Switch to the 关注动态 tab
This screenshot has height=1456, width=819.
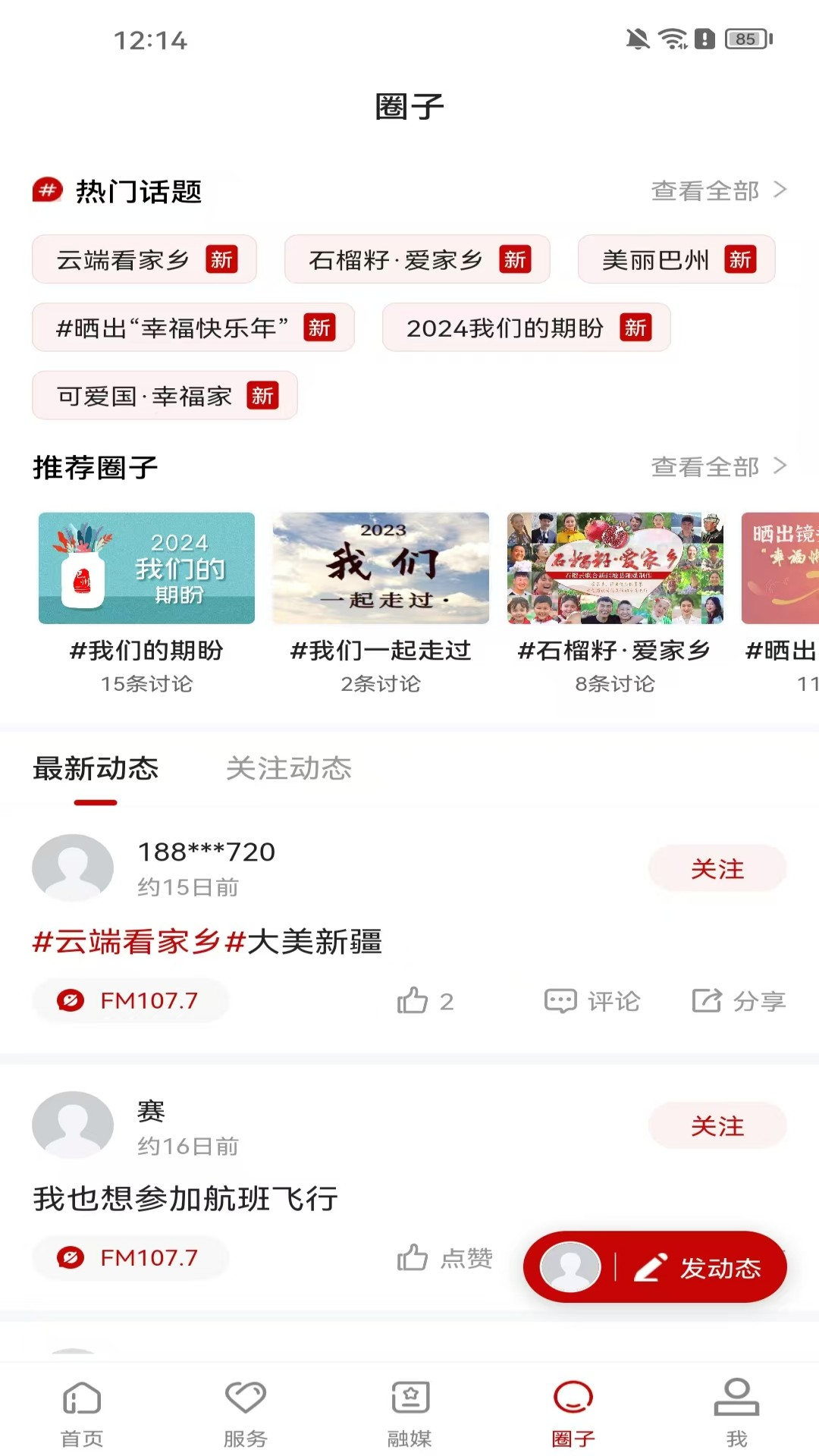(x=288, y=769)
